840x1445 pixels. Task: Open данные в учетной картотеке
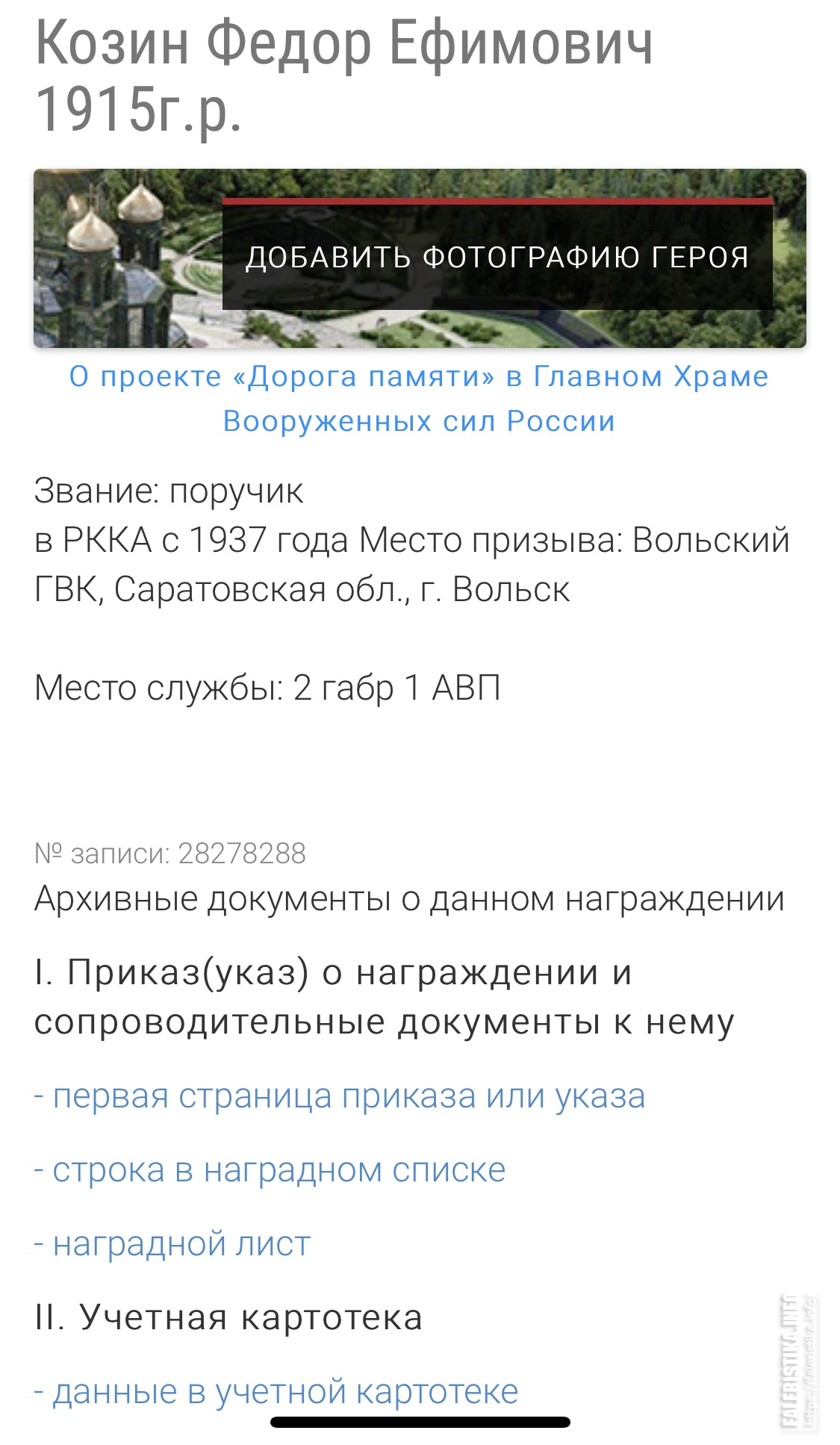276,1391
